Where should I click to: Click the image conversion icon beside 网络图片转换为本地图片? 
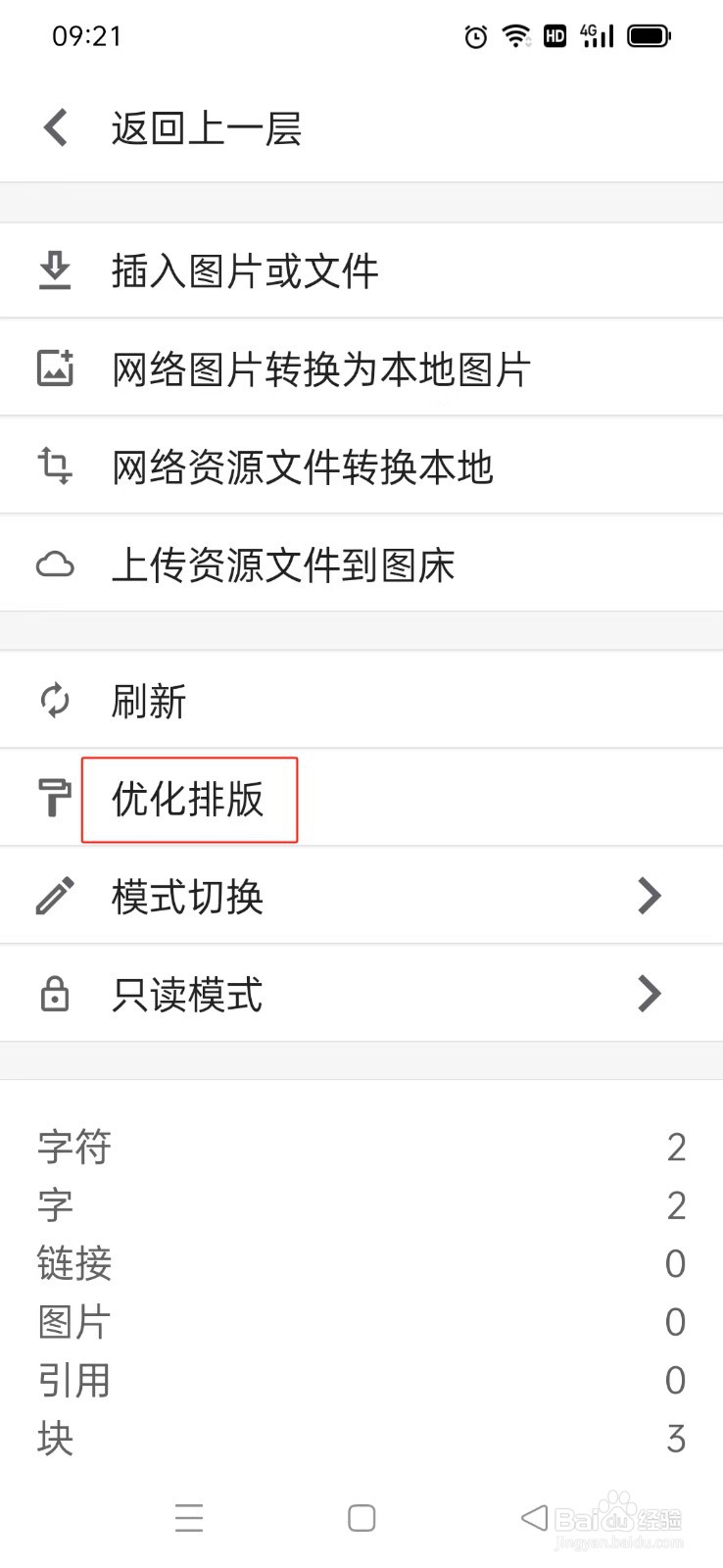(56, 367)
